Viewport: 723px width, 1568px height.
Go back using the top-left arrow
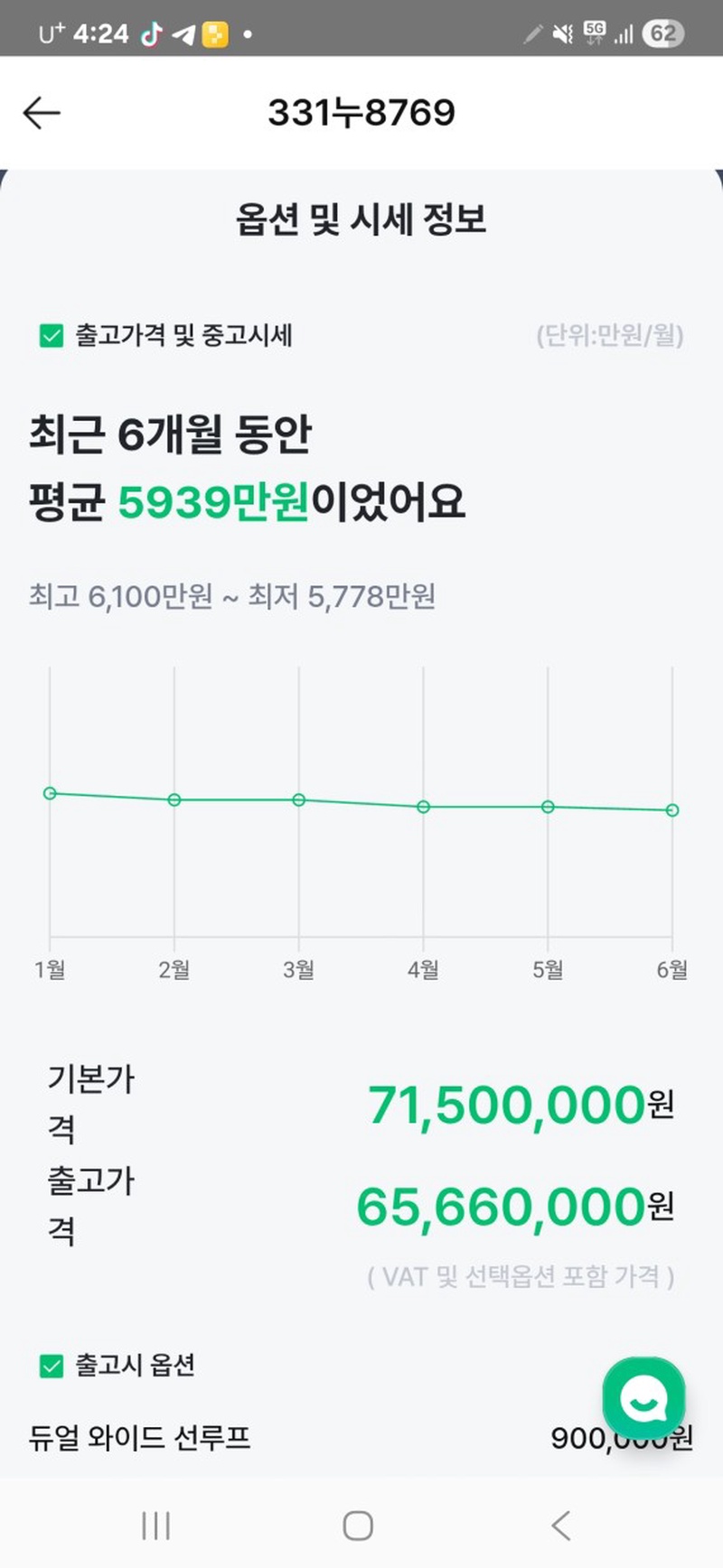[x=42, y=113]
